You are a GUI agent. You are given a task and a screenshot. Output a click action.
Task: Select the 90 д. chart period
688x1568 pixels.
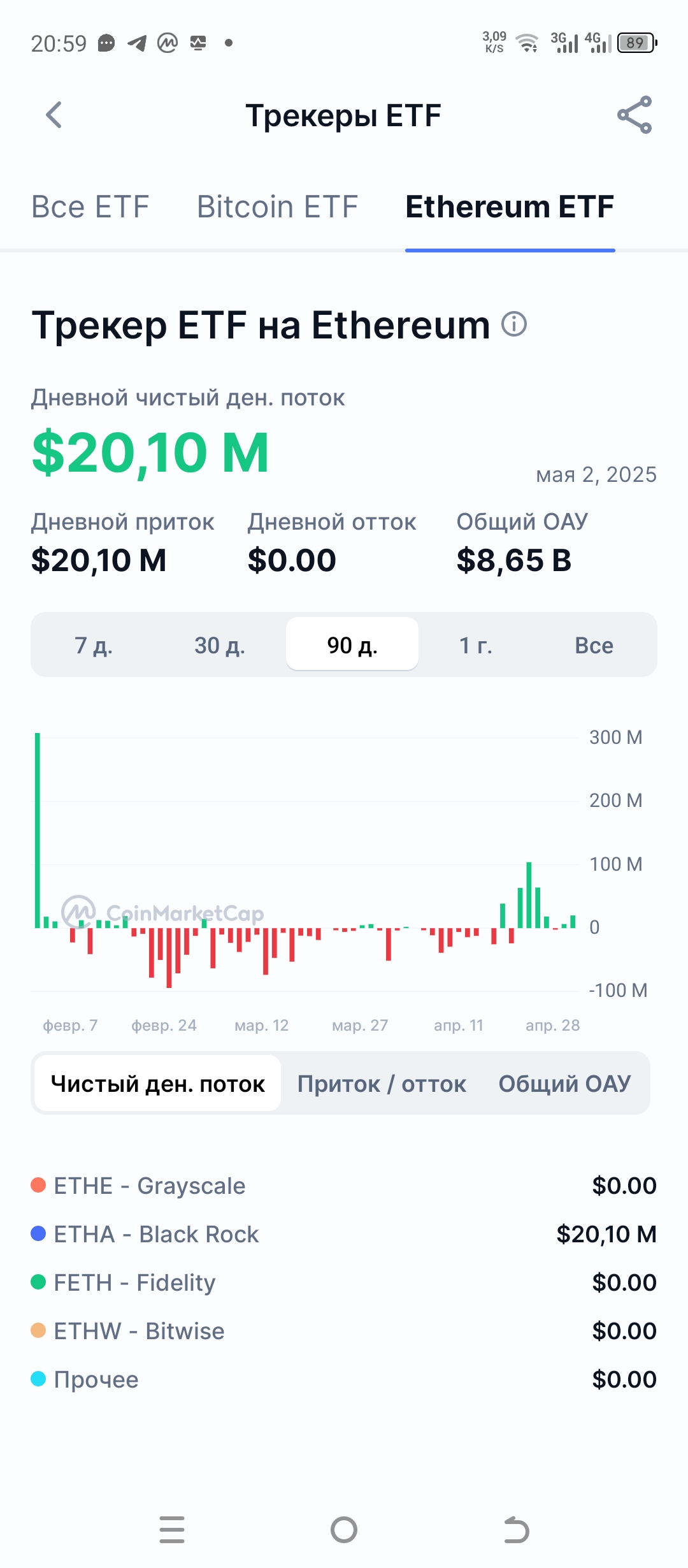(352, 645)
